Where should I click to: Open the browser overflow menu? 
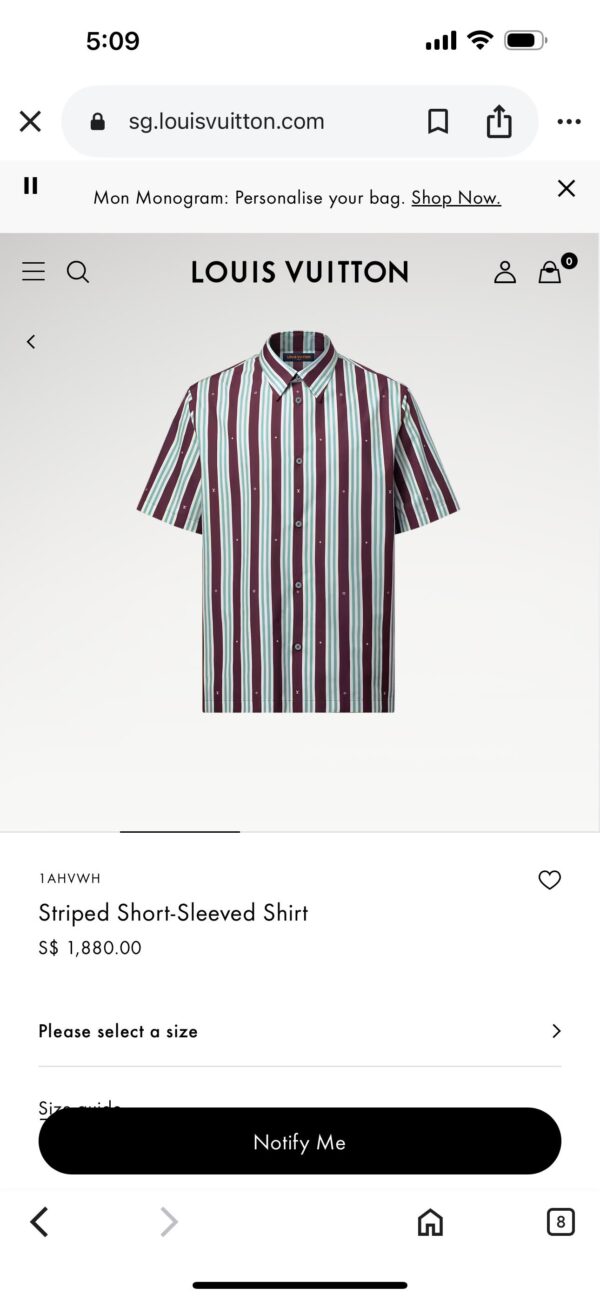tap(569, 122)
